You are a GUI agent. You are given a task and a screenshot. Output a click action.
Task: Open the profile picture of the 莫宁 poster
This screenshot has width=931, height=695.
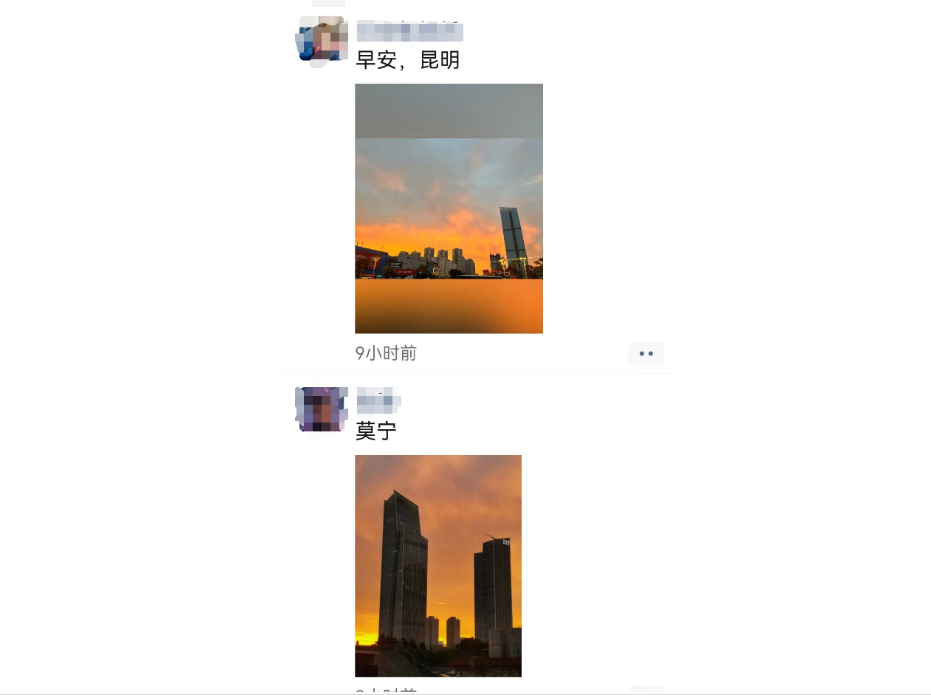322,410
